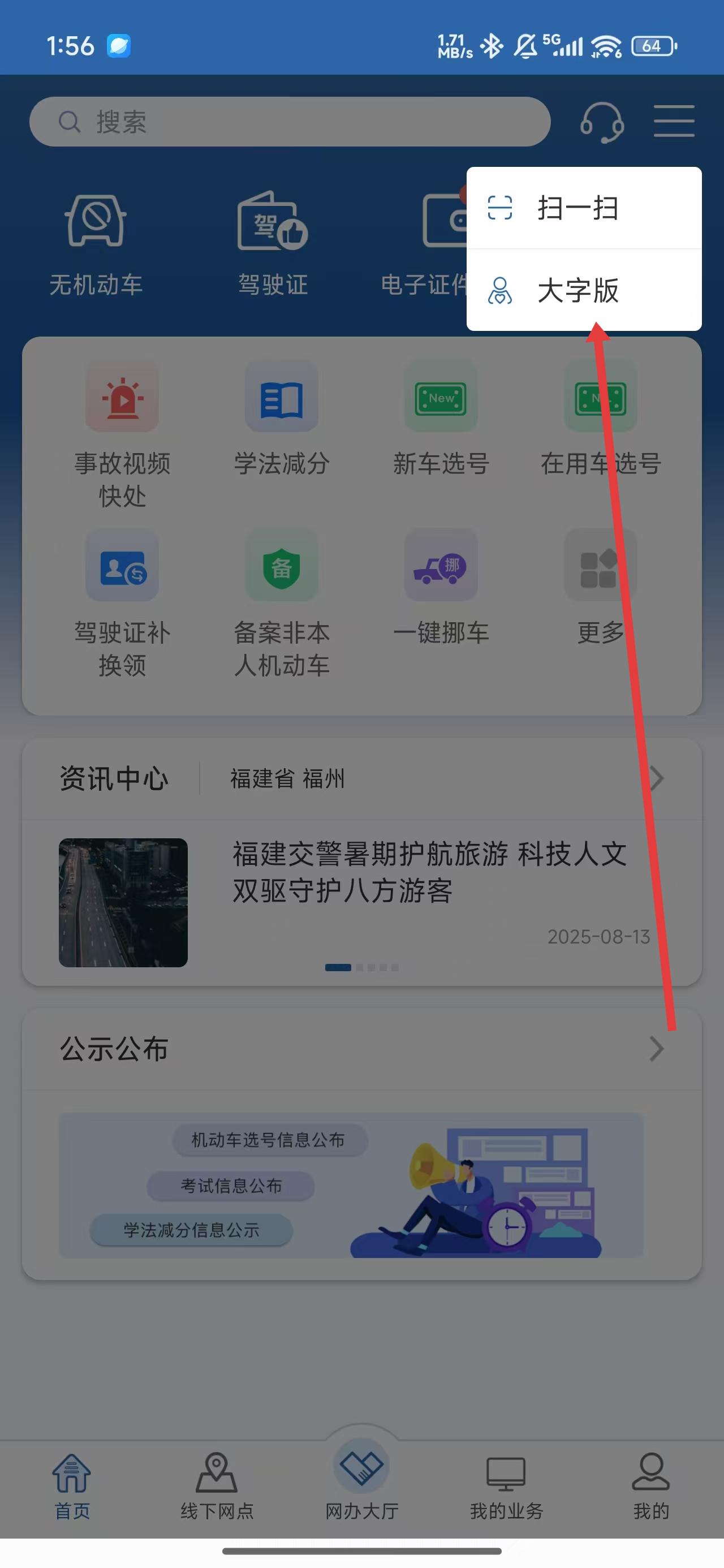Switch to 大字版 large-text mode
Image resolution: width=724 pixels, height=1568 pixels.
pyautogui.click(x=578, y=290)
